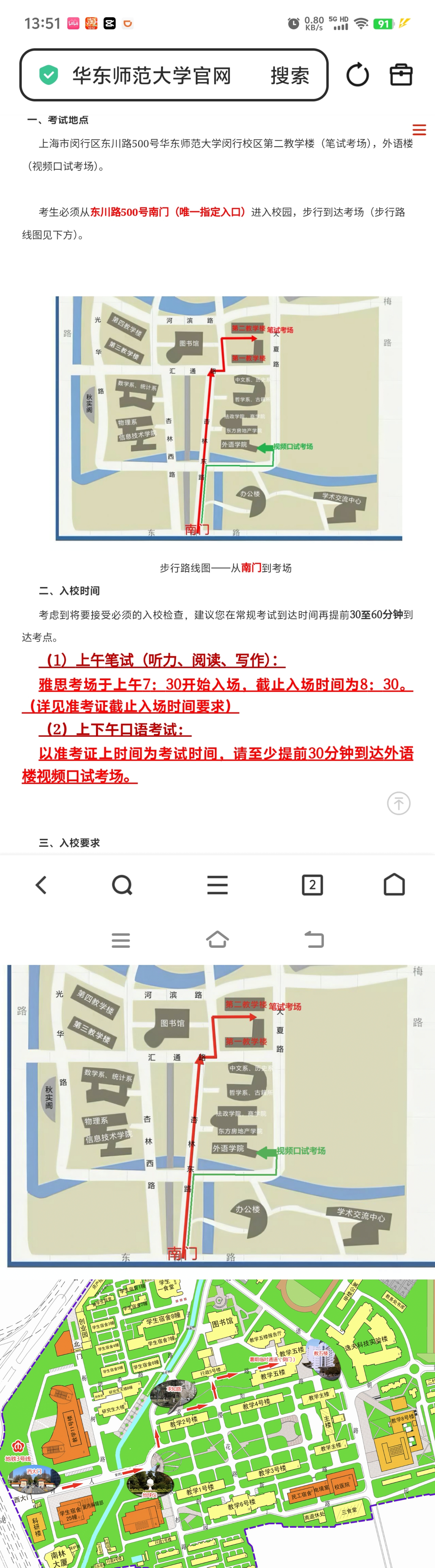
Task: Go back using the browser's back arrow
Action: click(x=41, y=885)
